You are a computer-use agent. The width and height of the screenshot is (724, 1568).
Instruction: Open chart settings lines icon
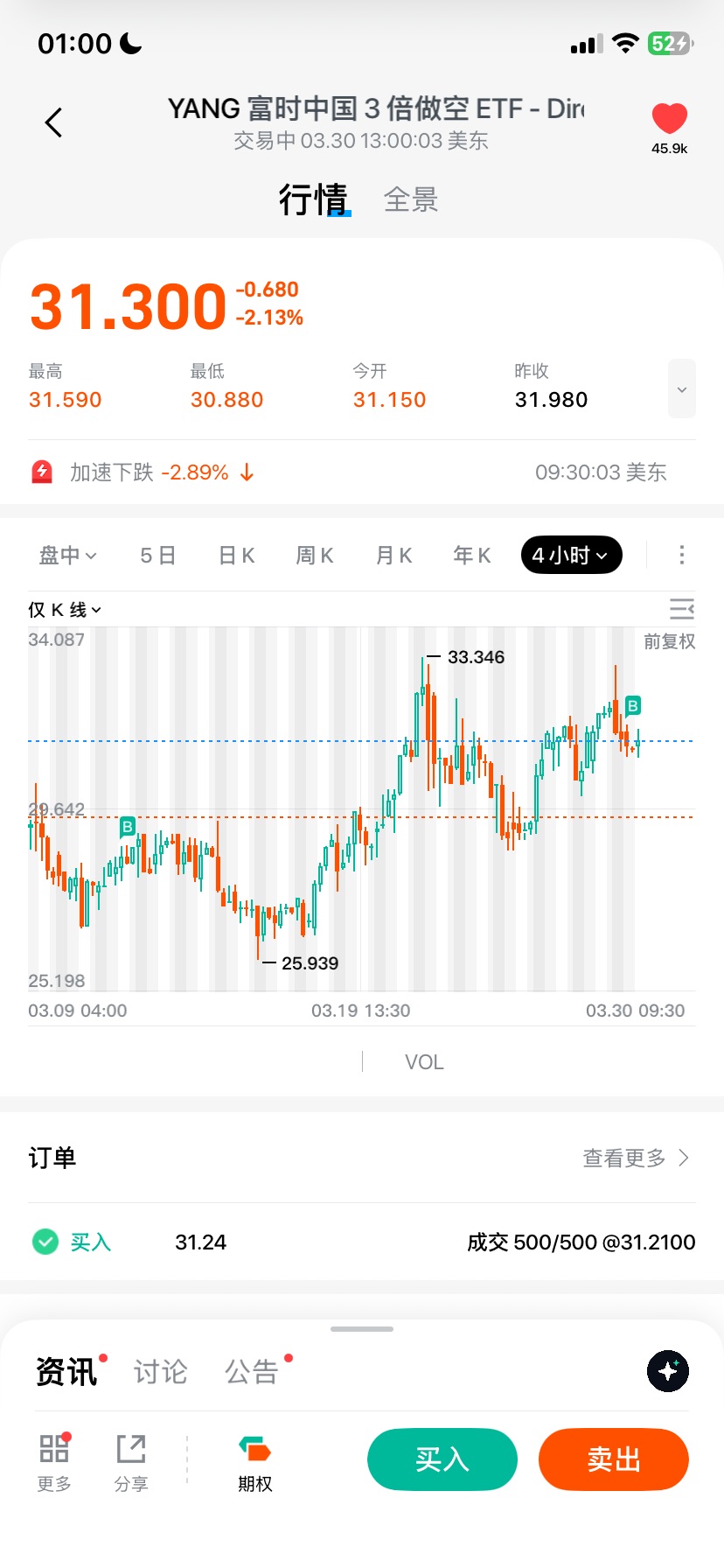click(x=682, y=608)
